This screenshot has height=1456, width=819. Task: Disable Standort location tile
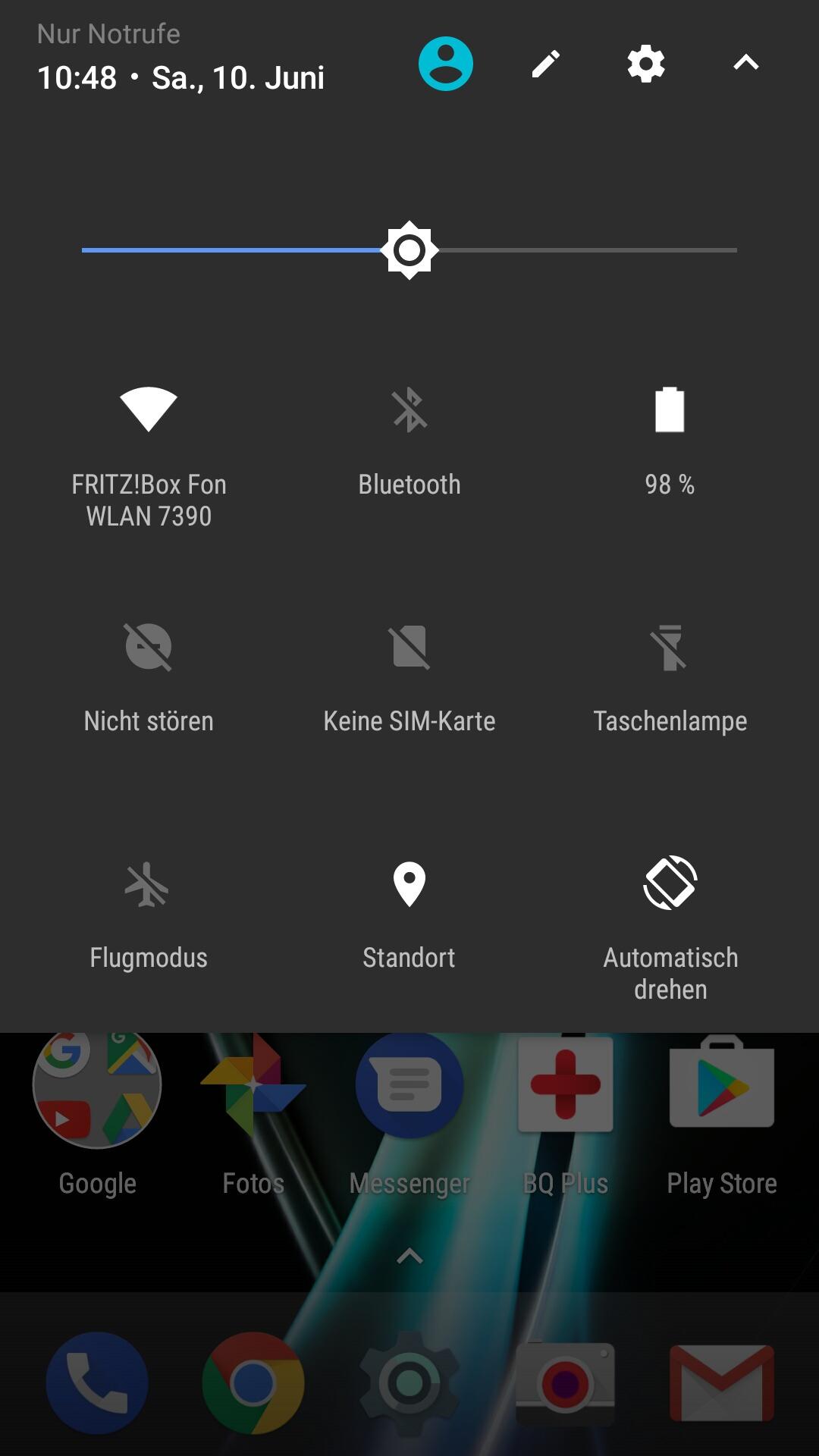tap(409, 884)
